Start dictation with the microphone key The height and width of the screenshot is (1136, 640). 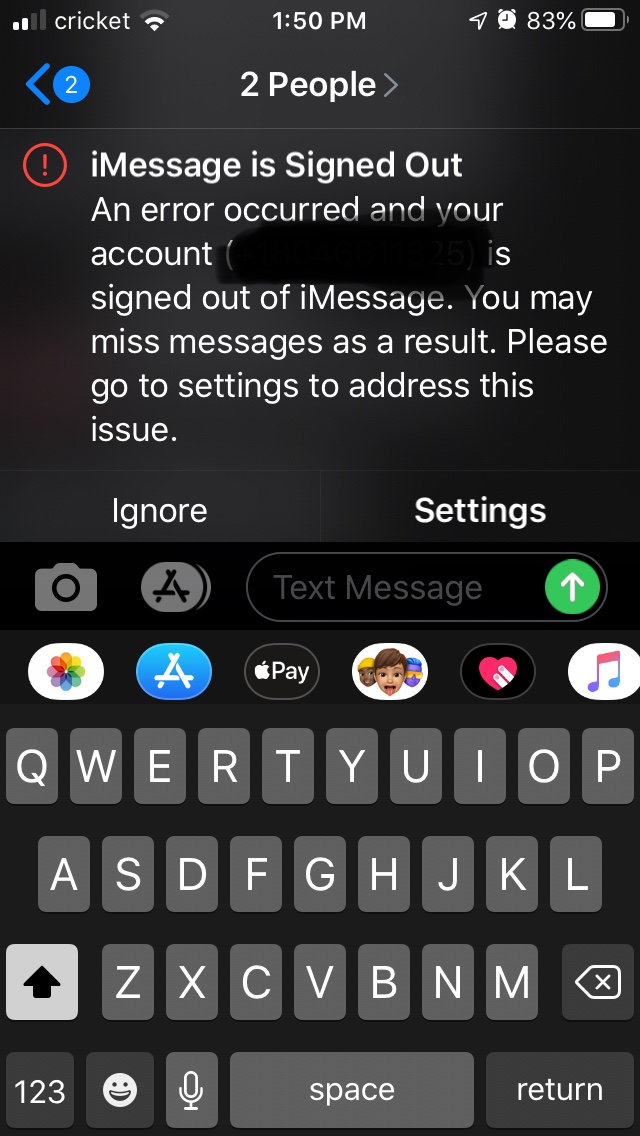pos(191,1090)
